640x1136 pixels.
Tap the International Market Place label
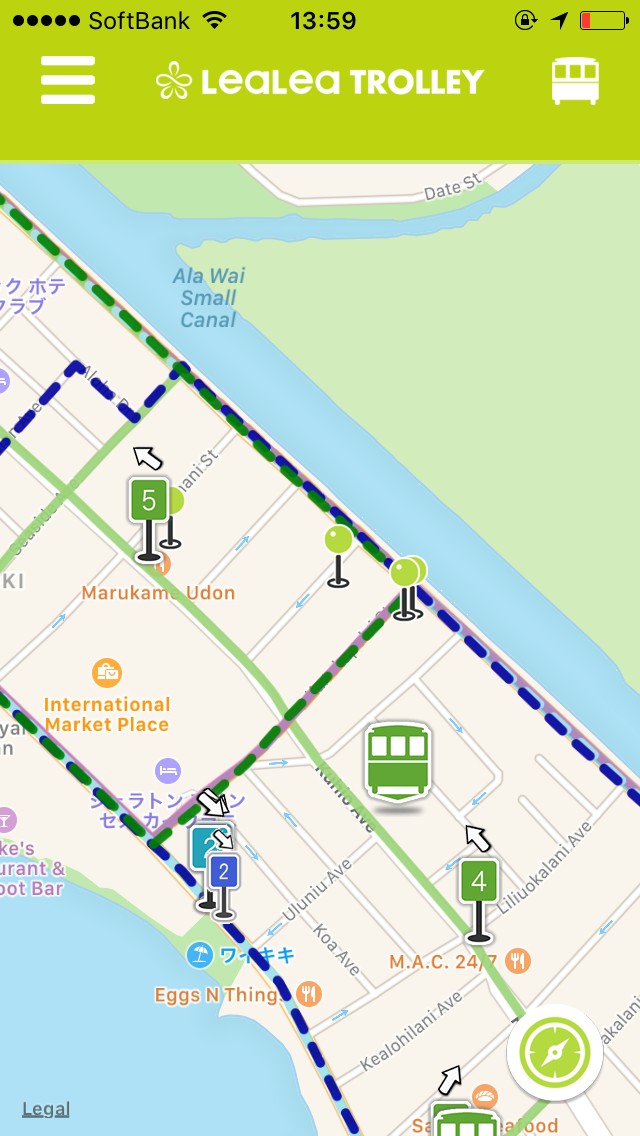point(107,714)
